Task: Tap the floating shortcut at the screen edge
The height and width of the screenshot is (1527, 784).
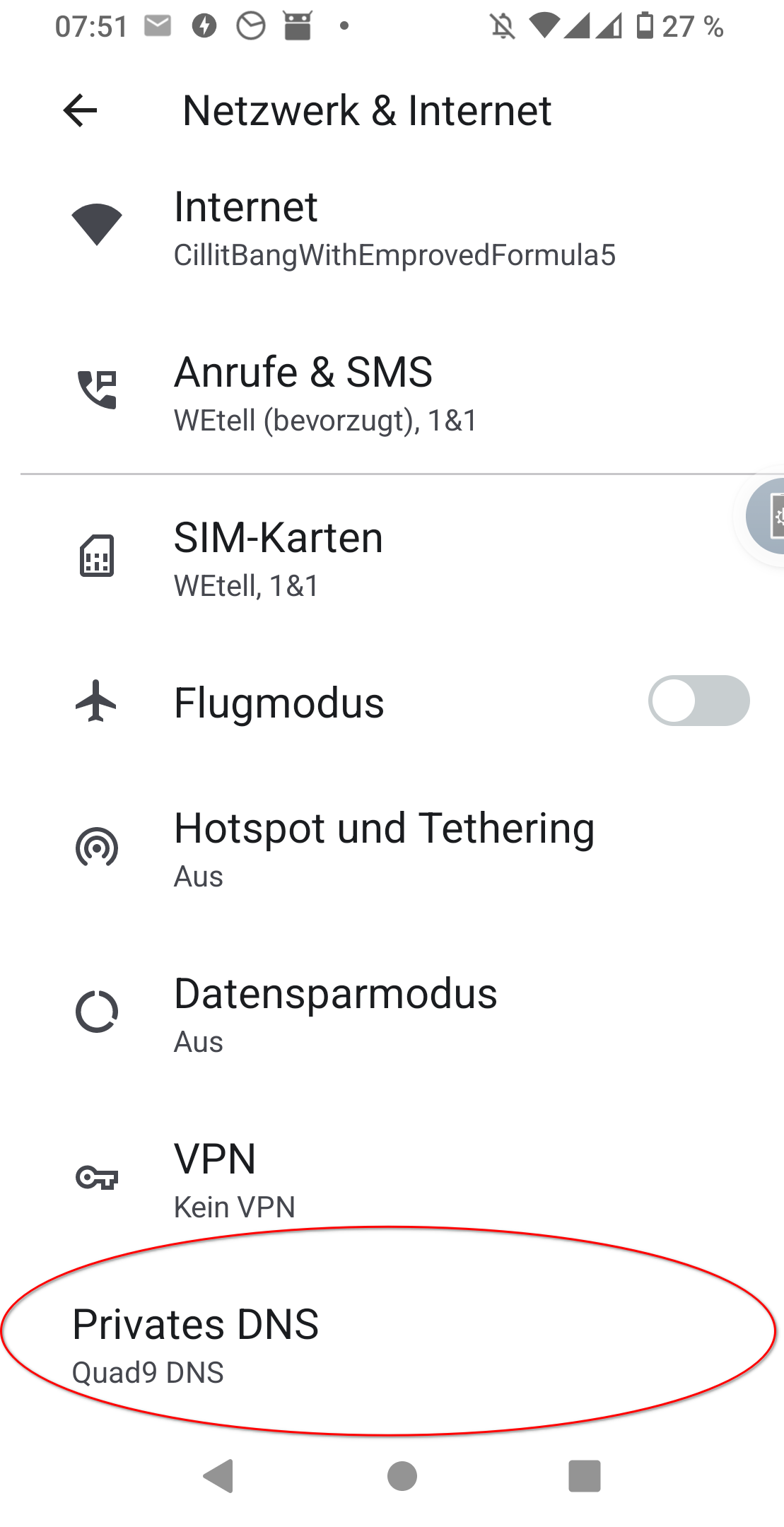Action: pos(768,516)
